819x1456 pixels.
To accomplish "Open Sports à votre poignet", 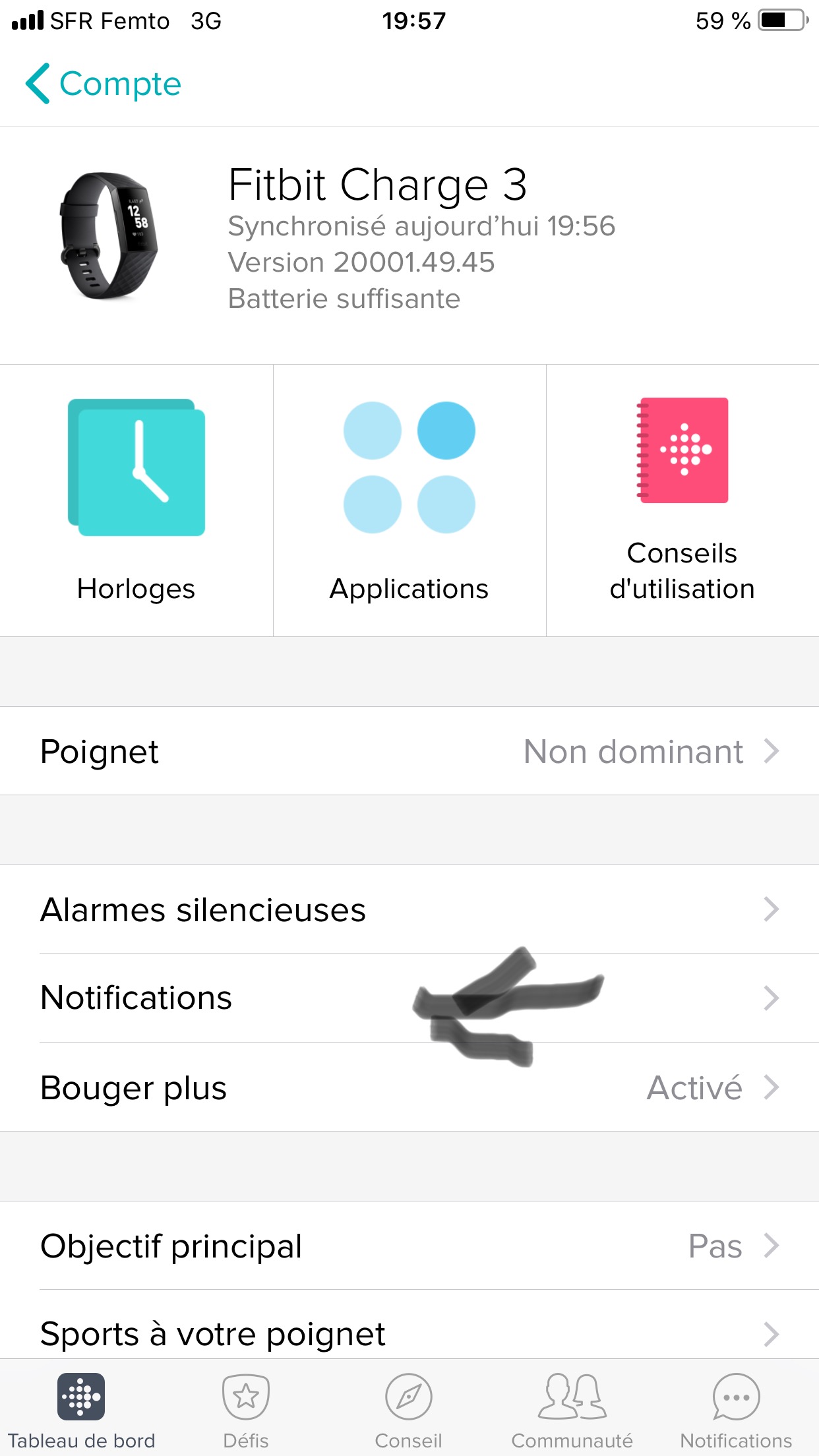I will 409,1333.
